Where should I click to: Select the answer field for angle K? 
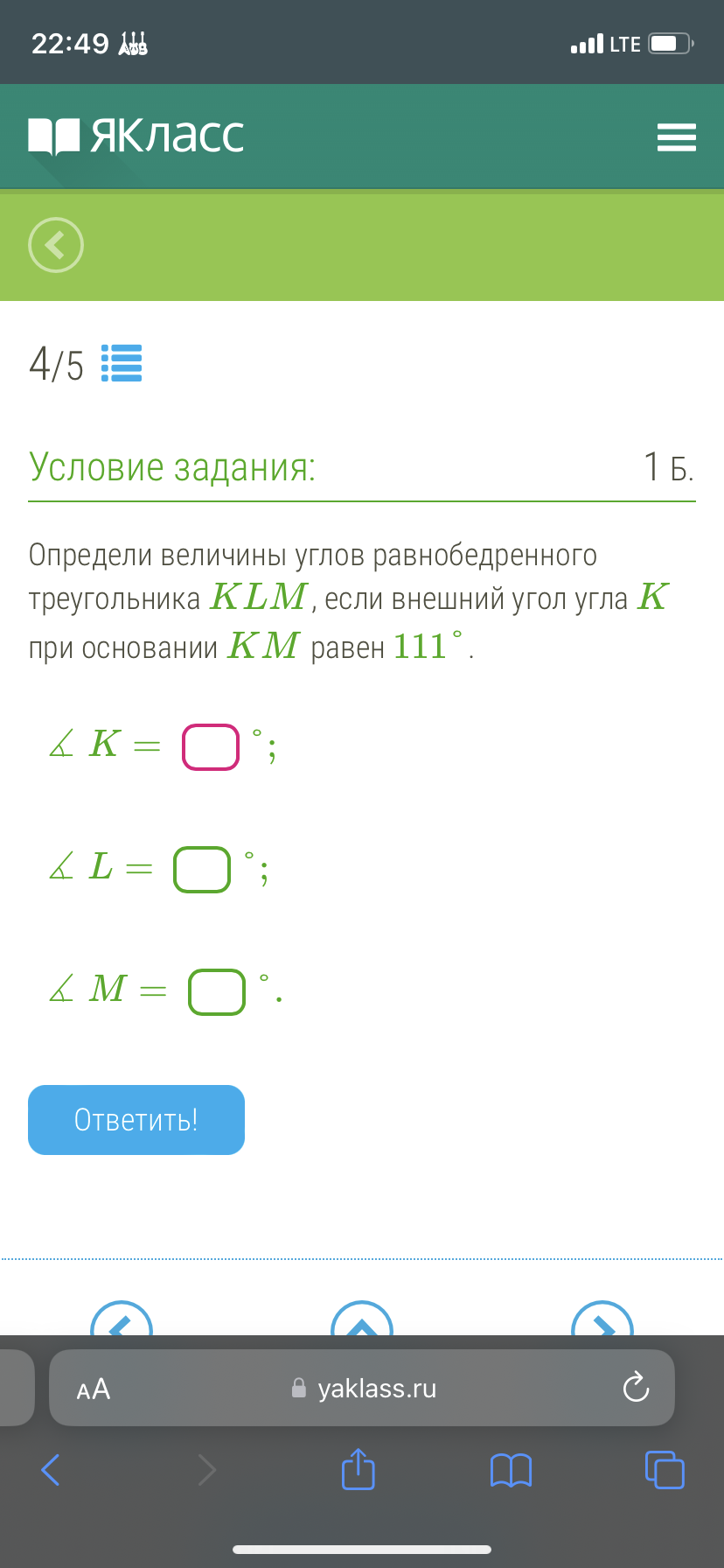(x=211, y=747)
